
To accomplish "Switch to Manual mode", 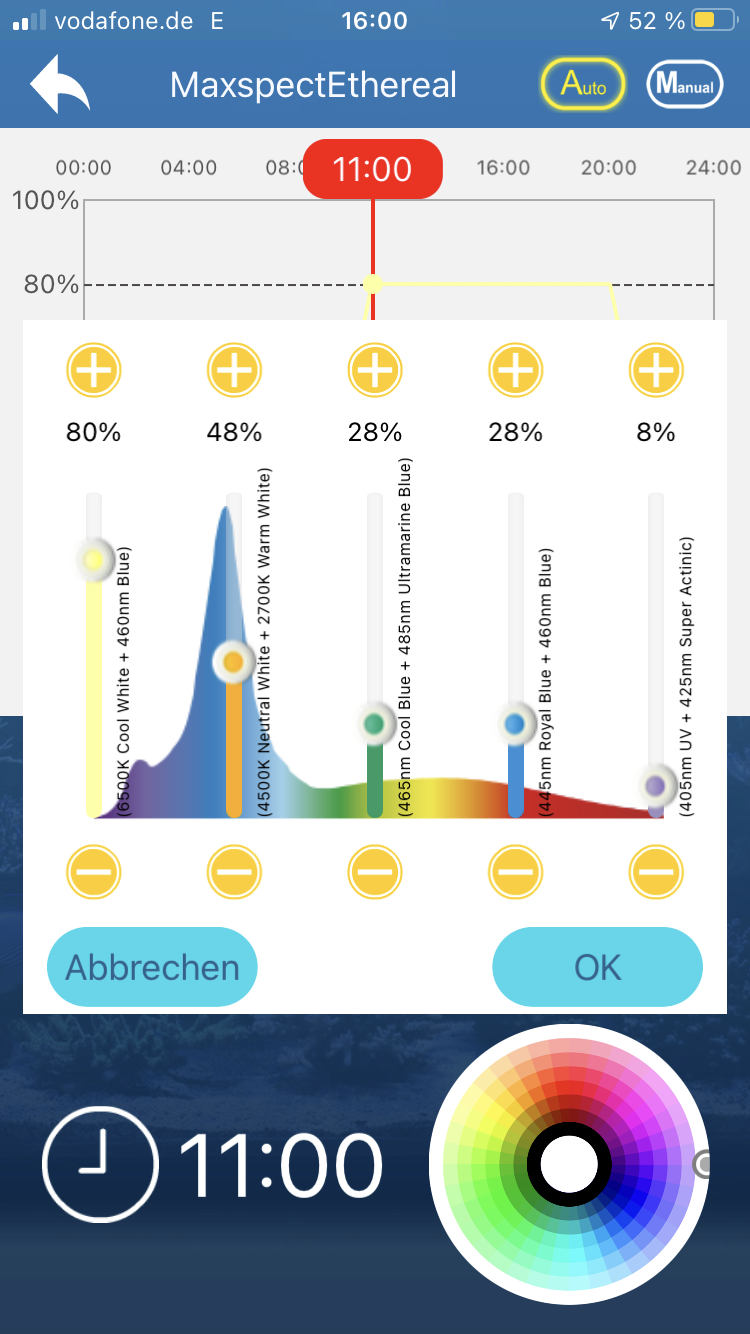I will click(x=685, y=85).
